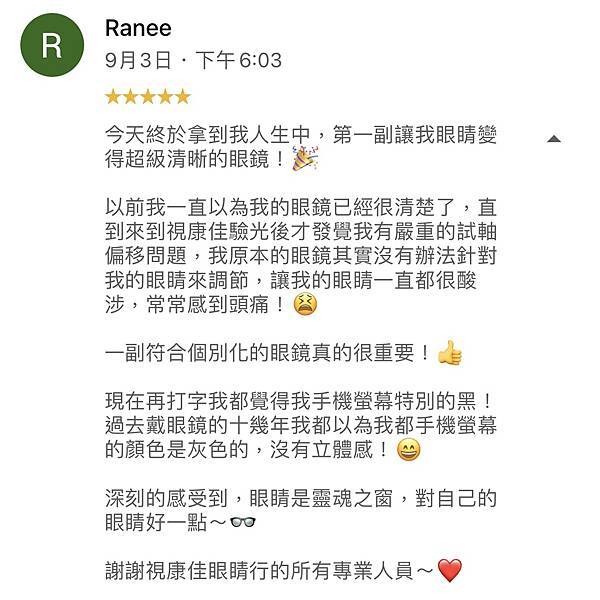Open reviewer name Ranee
The width and height of the screenshot is (600, 600).
(x=138, y=28)
